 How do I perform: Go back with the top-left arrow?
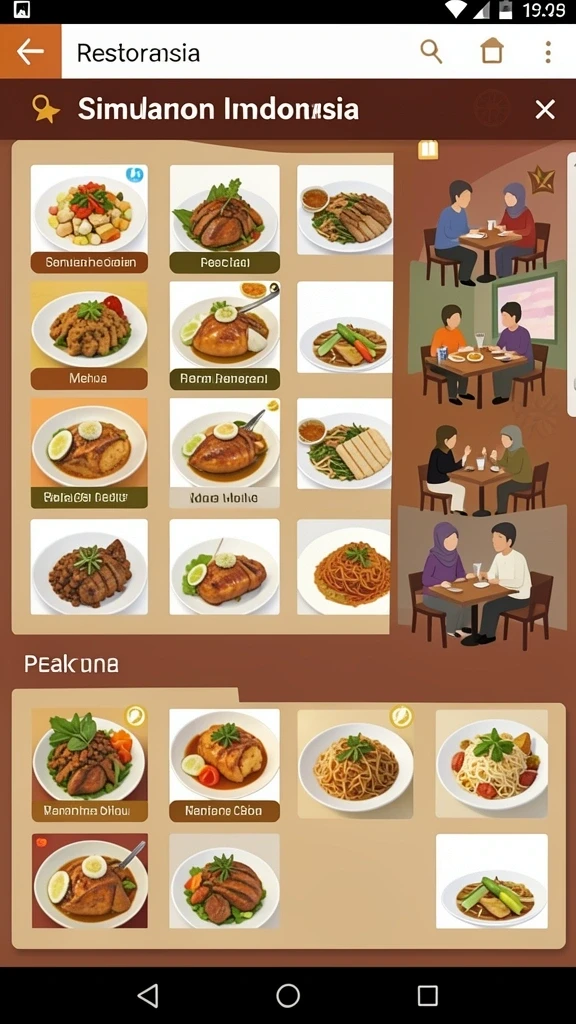click(30, 52)
